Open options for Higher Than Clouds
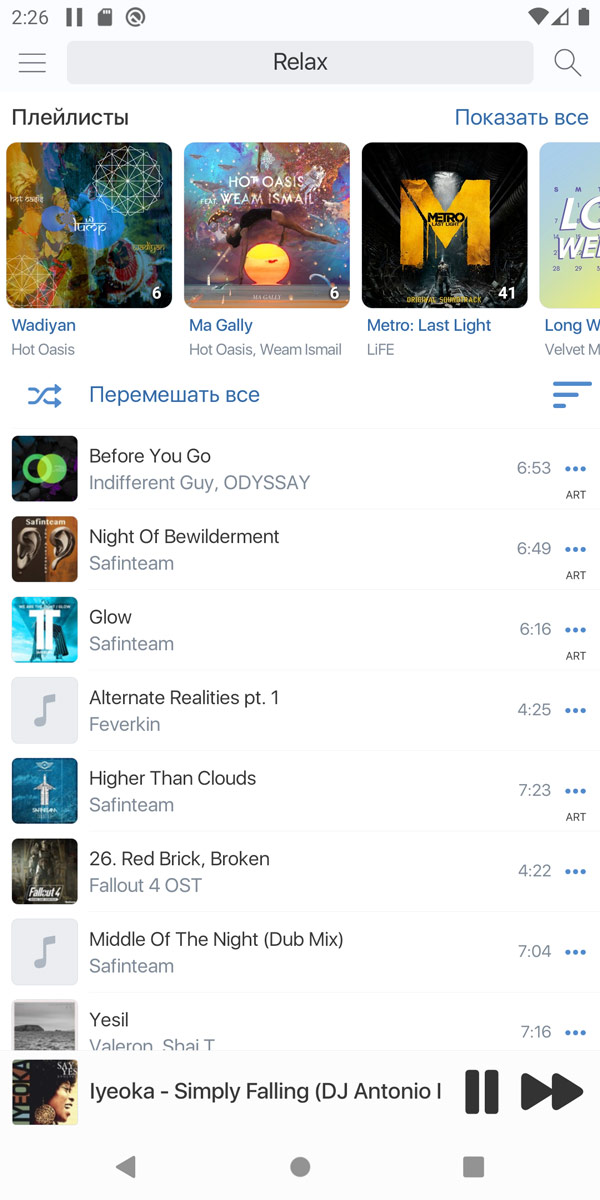Screen dimensions: 600x1200 (x=575, y=790)
